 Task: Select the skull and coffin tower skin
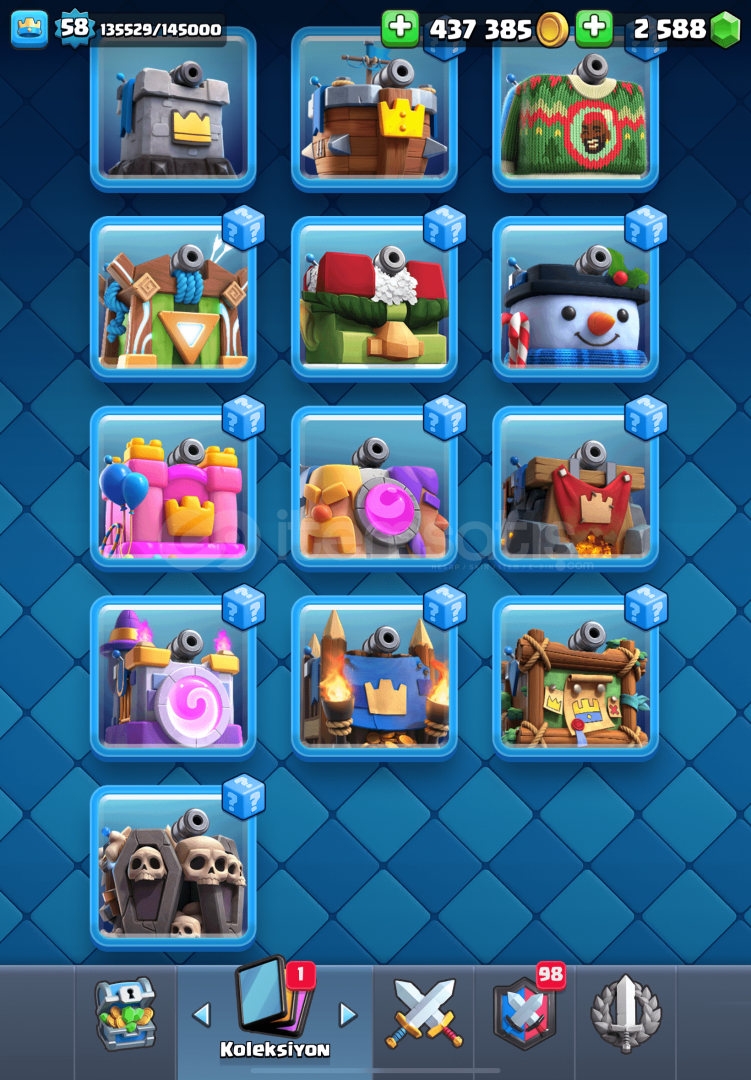(x=173, y=868)
